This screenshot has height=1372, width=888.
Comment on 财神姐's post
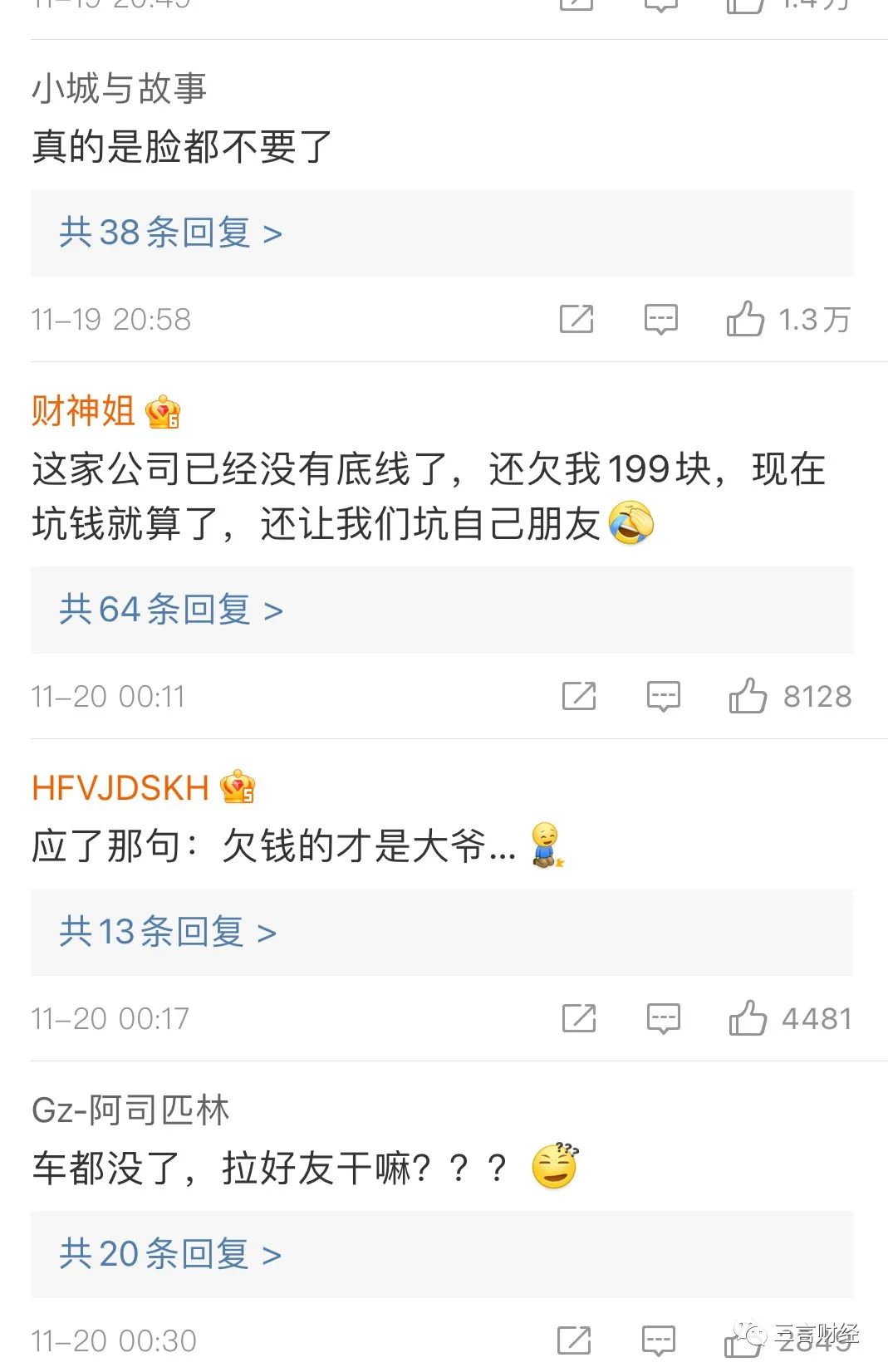pos(663,696)
